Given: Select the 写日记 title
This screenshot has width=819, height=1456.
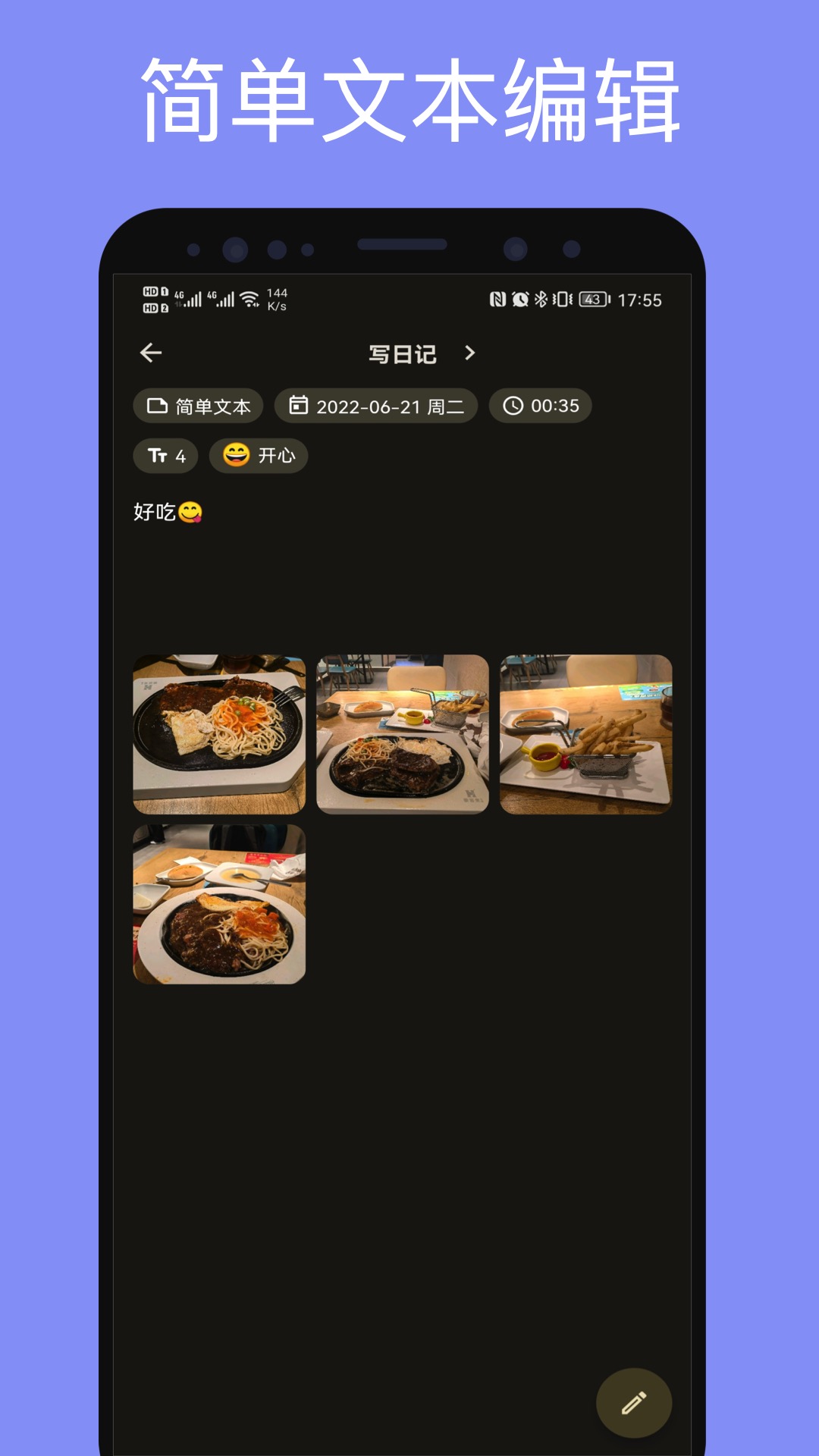Looking at the screenshot, I should (402, 353).
